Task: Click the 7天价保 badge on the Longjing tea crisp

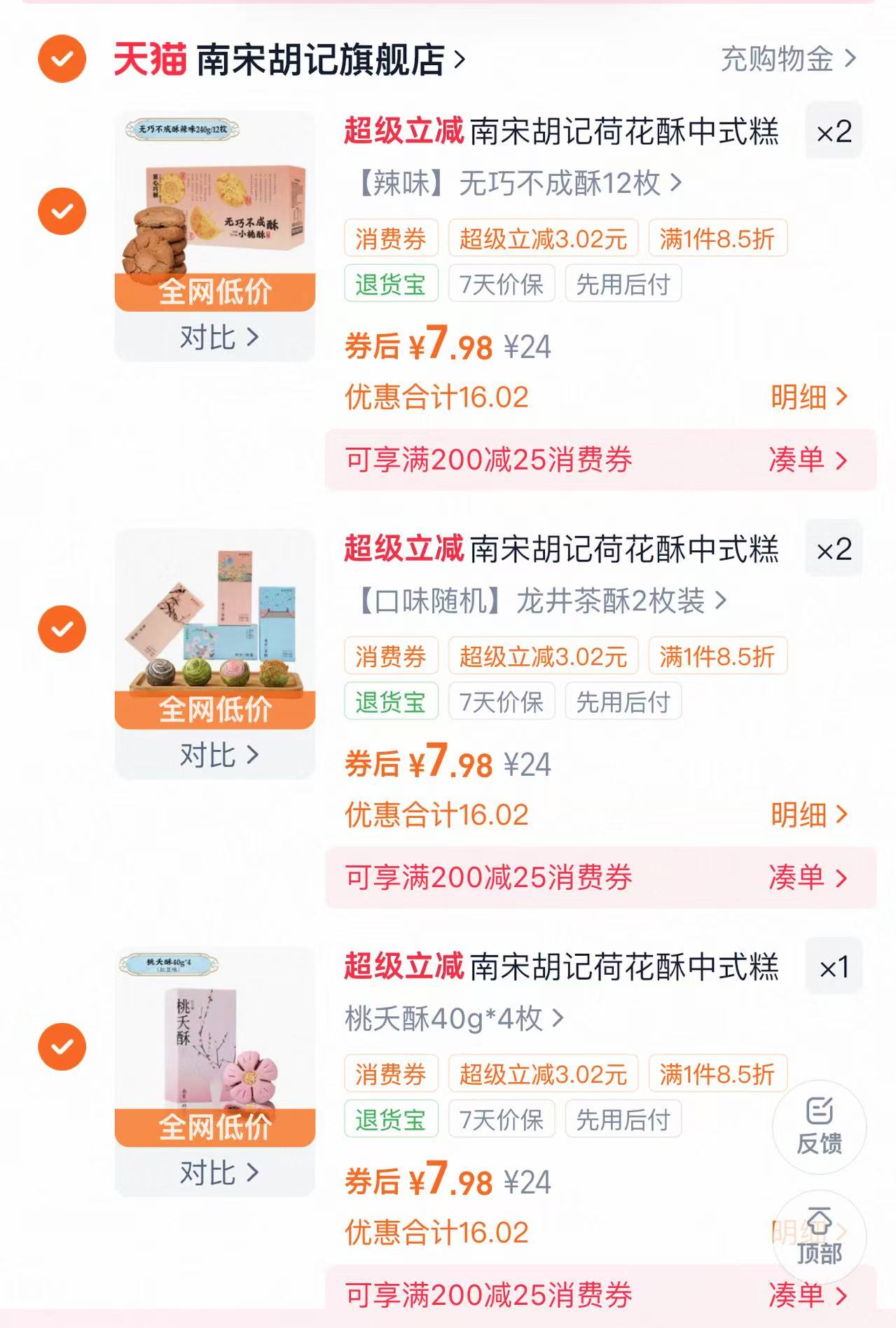Action: [501, 701]
